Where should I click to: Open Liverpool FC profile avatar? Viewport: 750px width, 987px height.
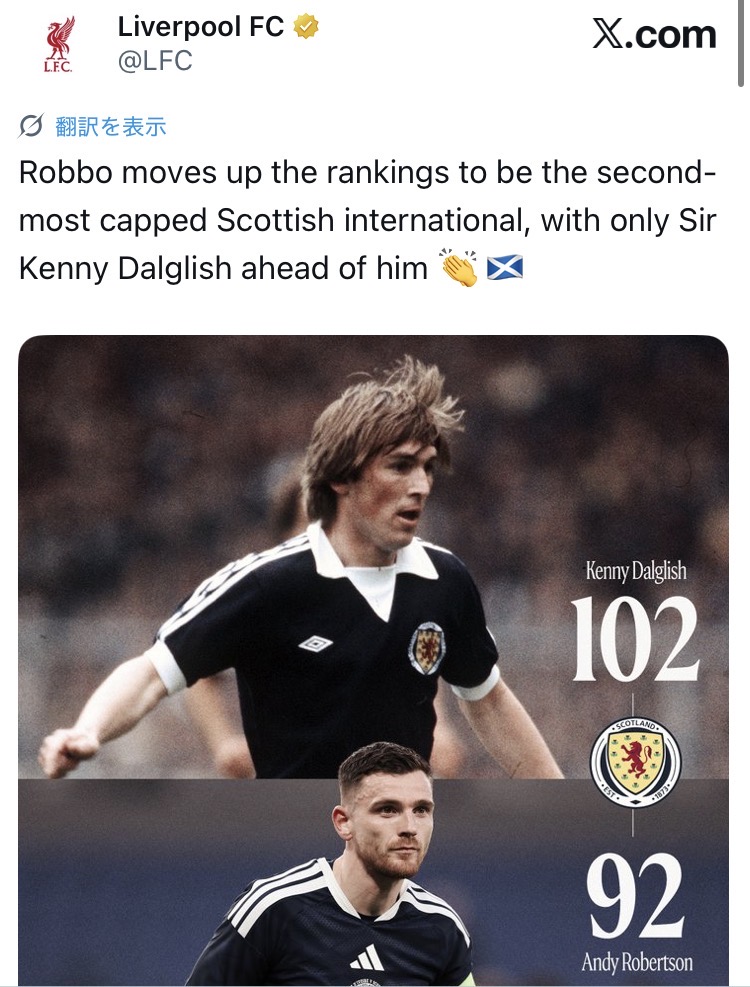(x=59, y=44)
